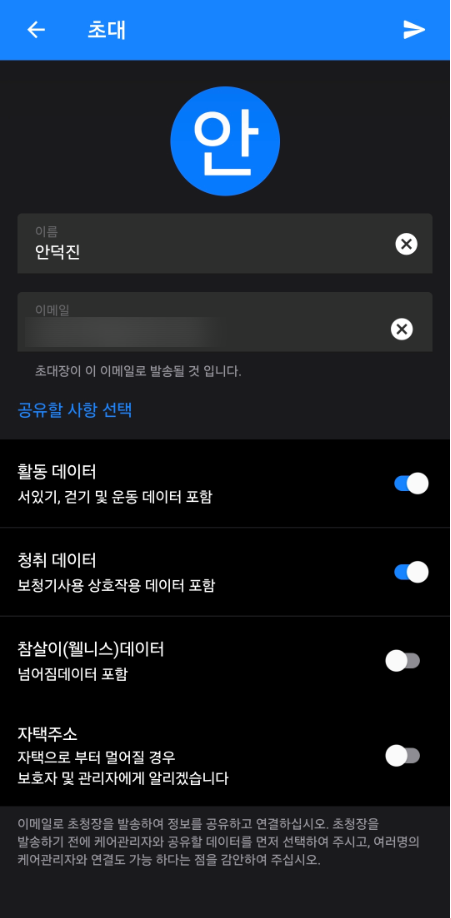Turn on the 자택주소 switch
The width and height of the screenshot is (451, 918).
coord(403,755)
